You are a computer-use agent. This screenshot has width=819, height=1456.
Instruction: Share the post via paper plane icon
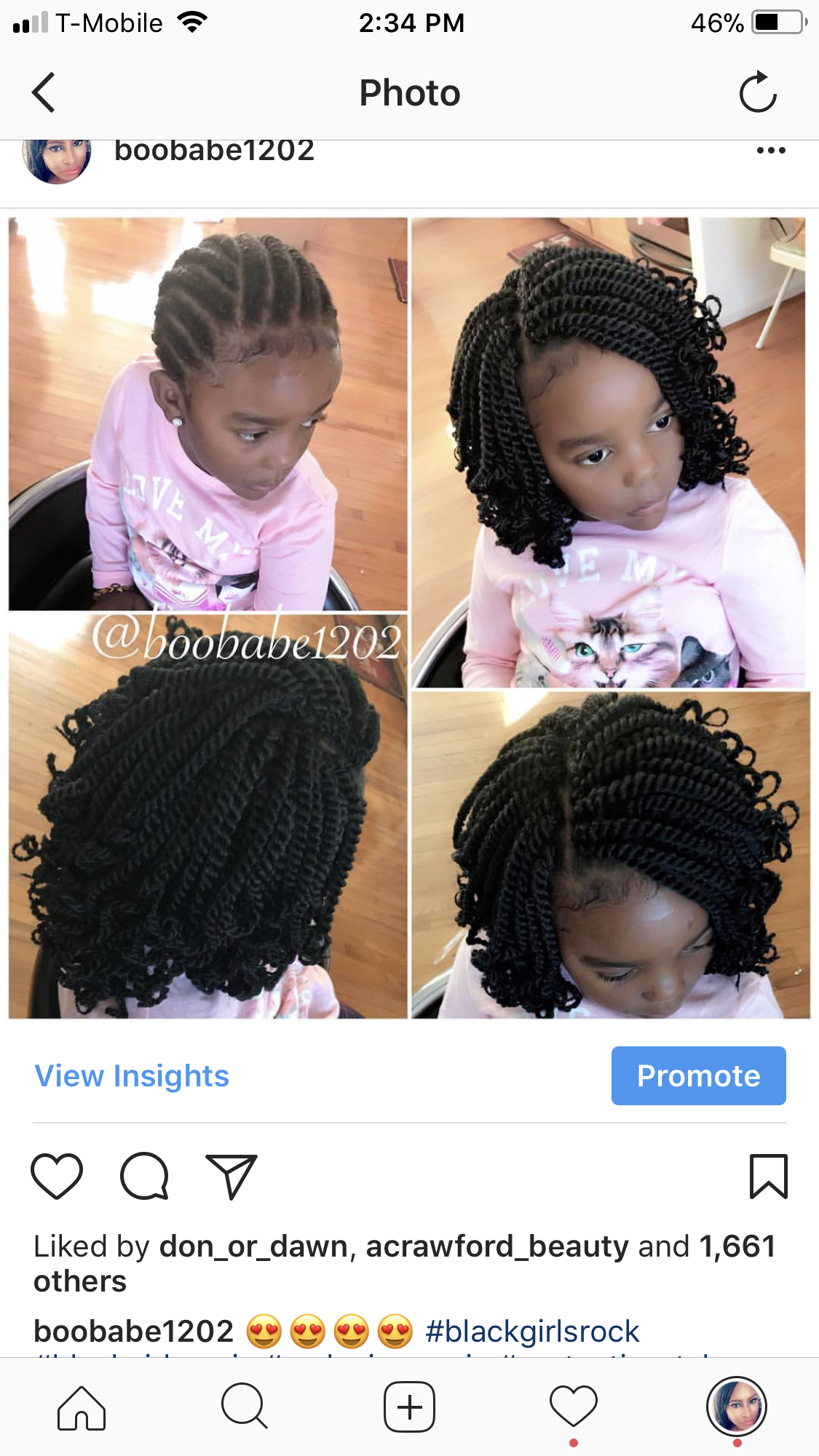pyautogui.click(x=232, y=1176)
